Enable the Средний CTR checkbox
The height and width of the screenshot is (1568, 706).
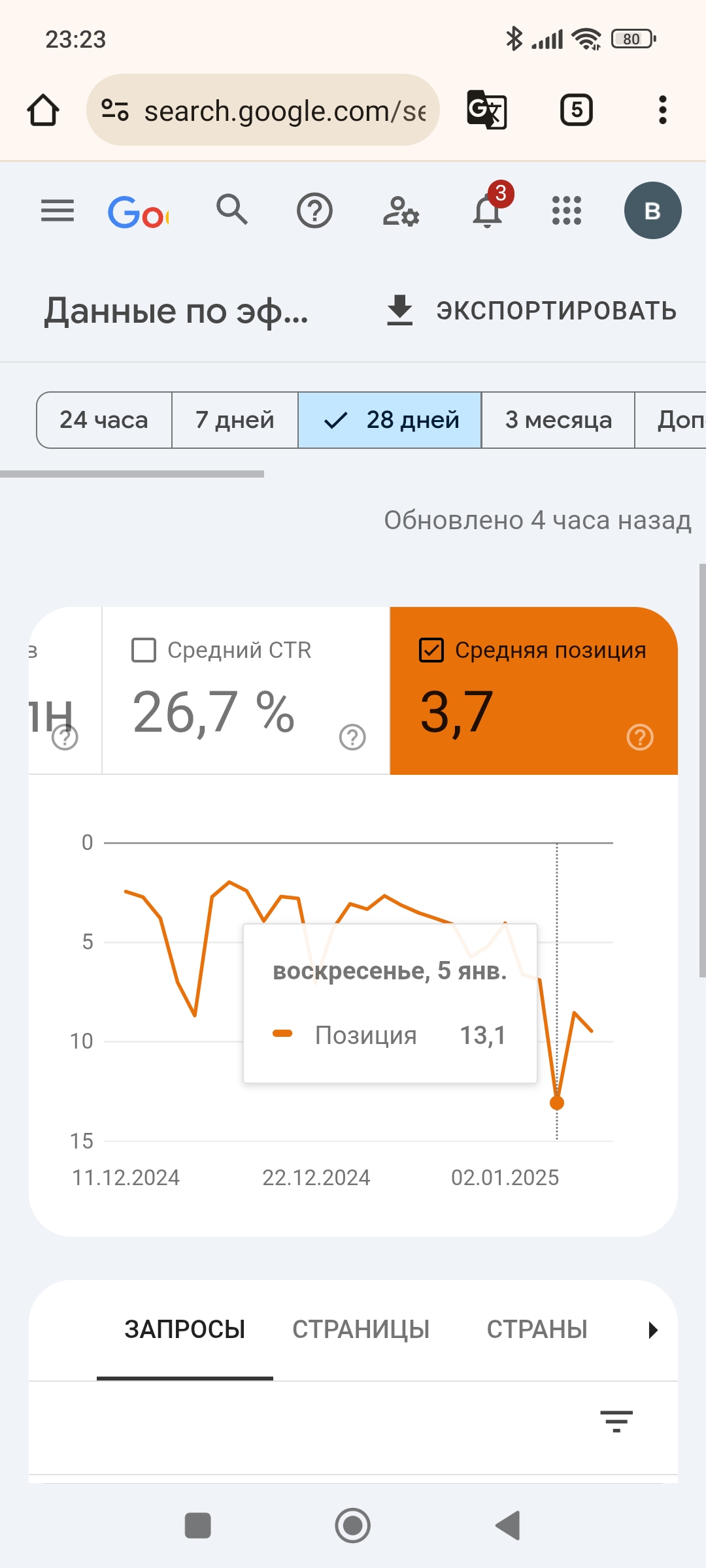tap(144, 650)
